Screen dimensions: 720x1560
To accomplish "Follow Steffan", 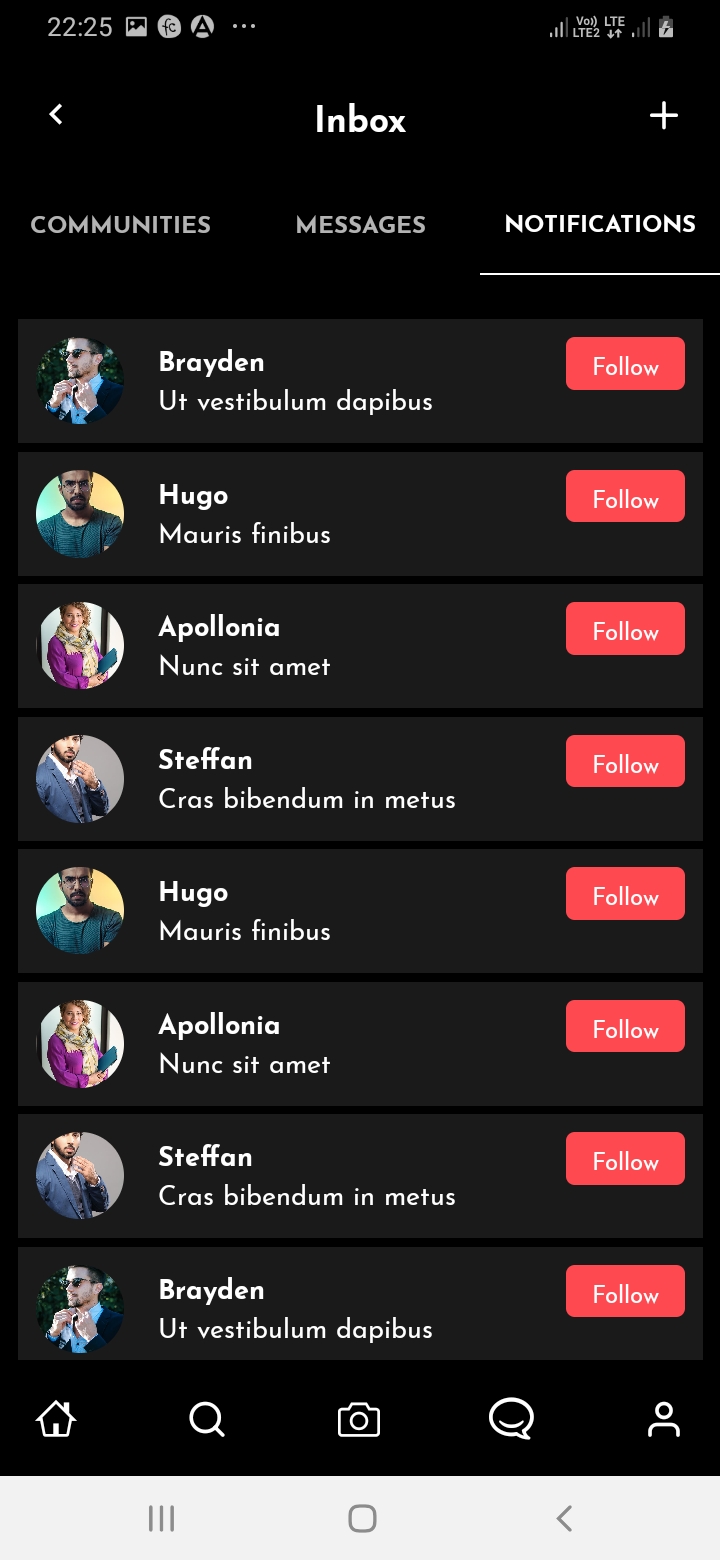I will (x=625, y=762).
